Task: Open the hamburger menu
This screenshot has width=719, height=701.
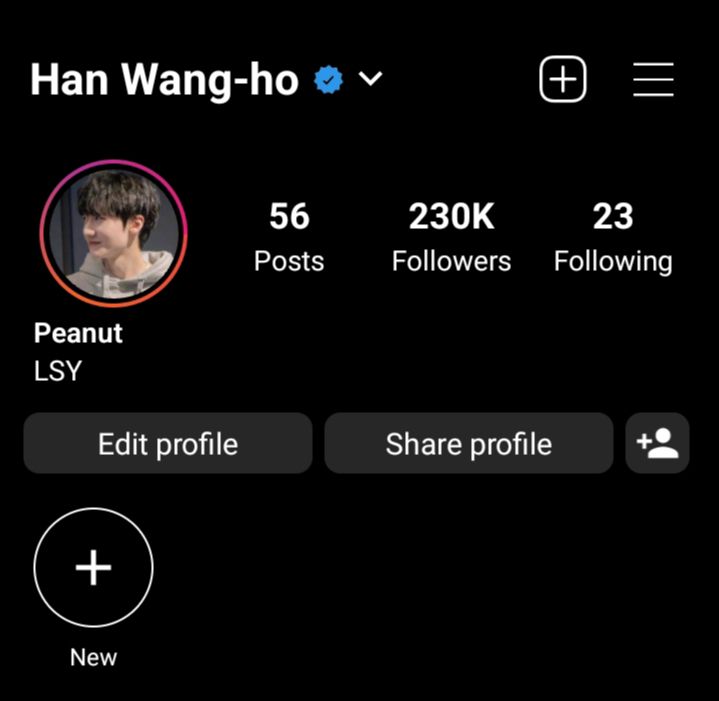Action: pyautogui.click(x=653, y=80)
